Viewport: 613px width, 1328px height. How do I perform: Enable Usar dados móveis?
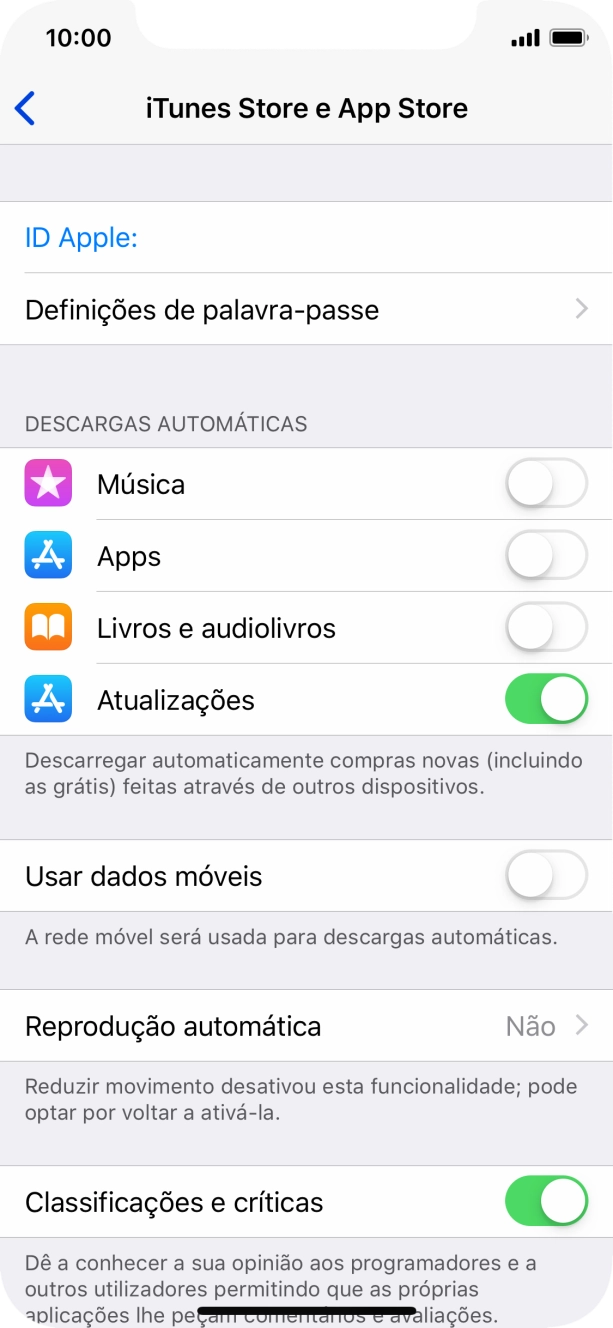(x=546, y=876)
